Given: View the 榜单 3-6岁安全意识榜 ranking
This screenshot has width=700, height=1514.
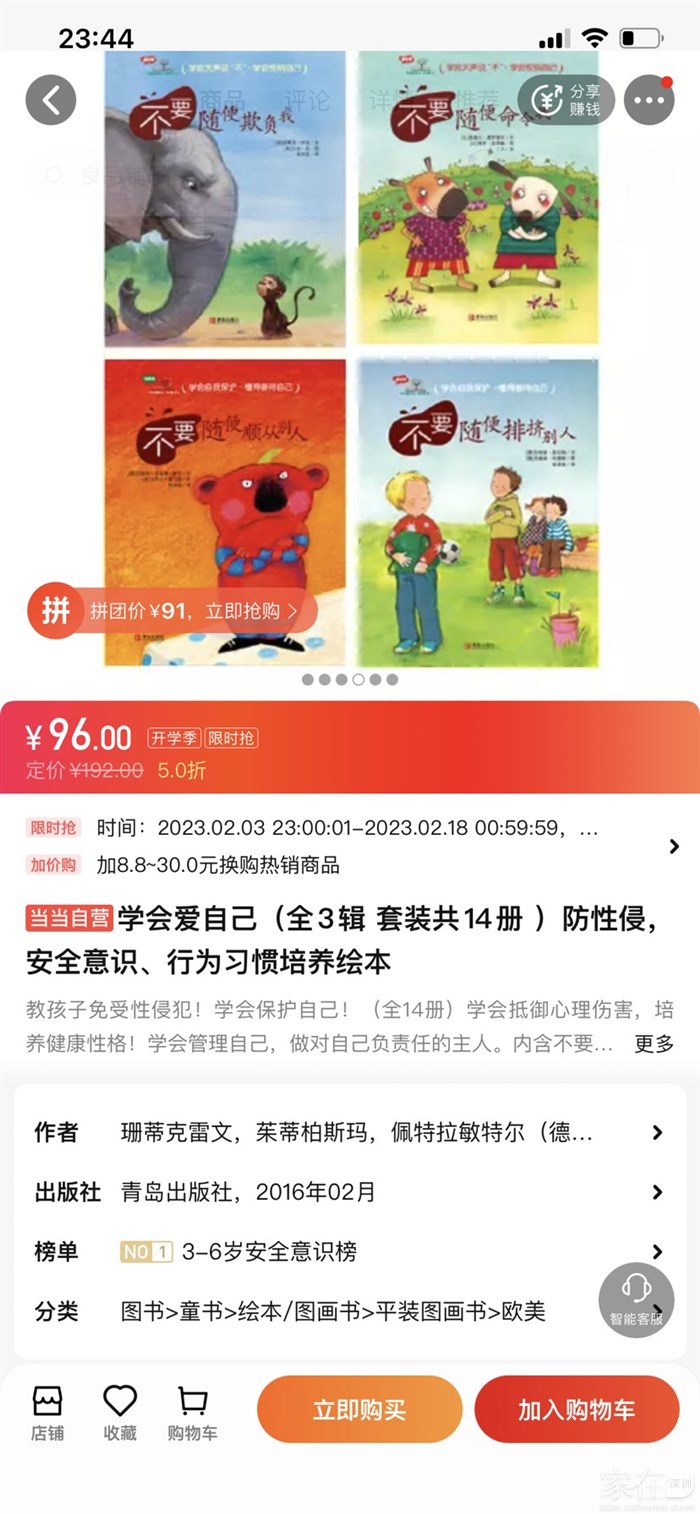Looking at the screenshot, I should click(350, 1251).
